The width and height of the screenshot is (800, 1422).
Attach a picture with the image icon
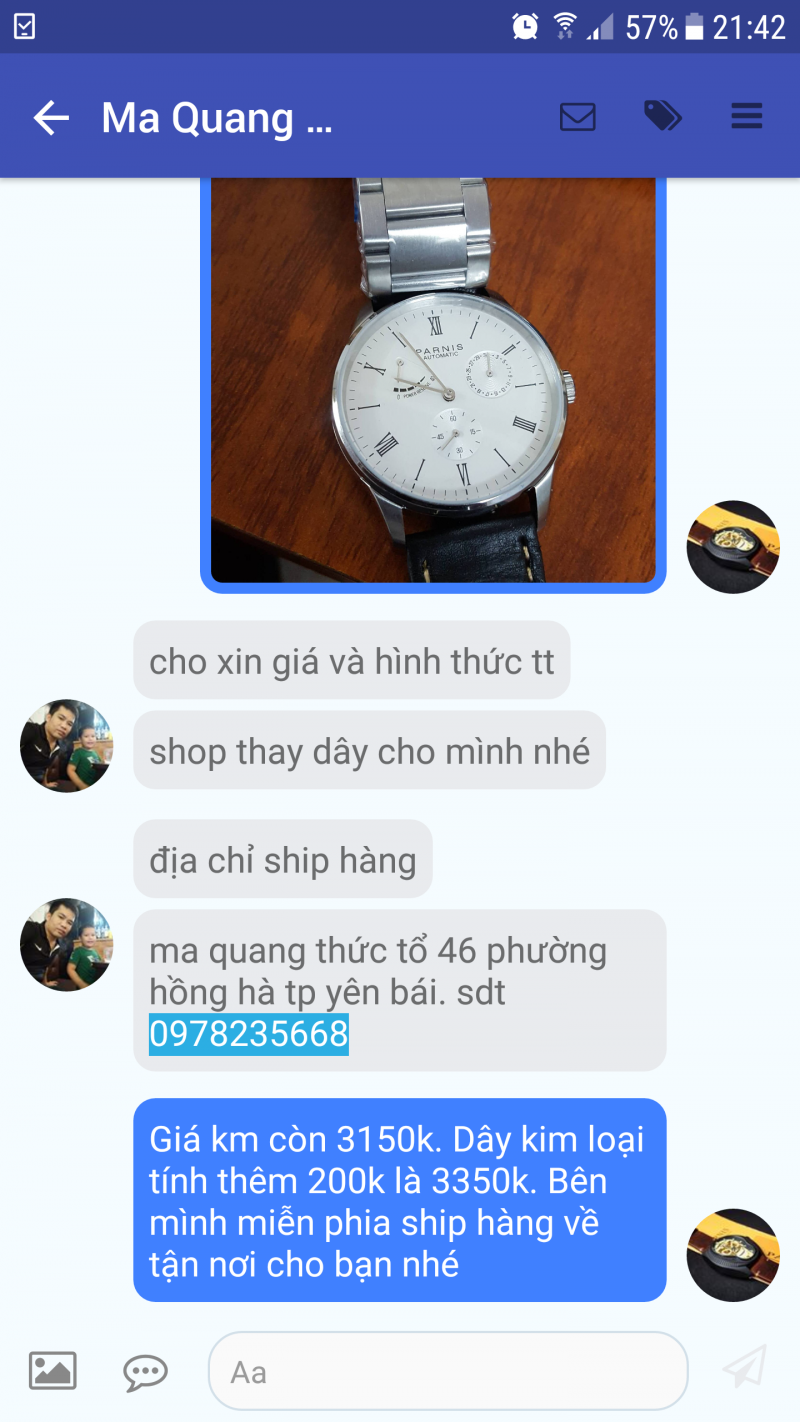coord(52,1370)
